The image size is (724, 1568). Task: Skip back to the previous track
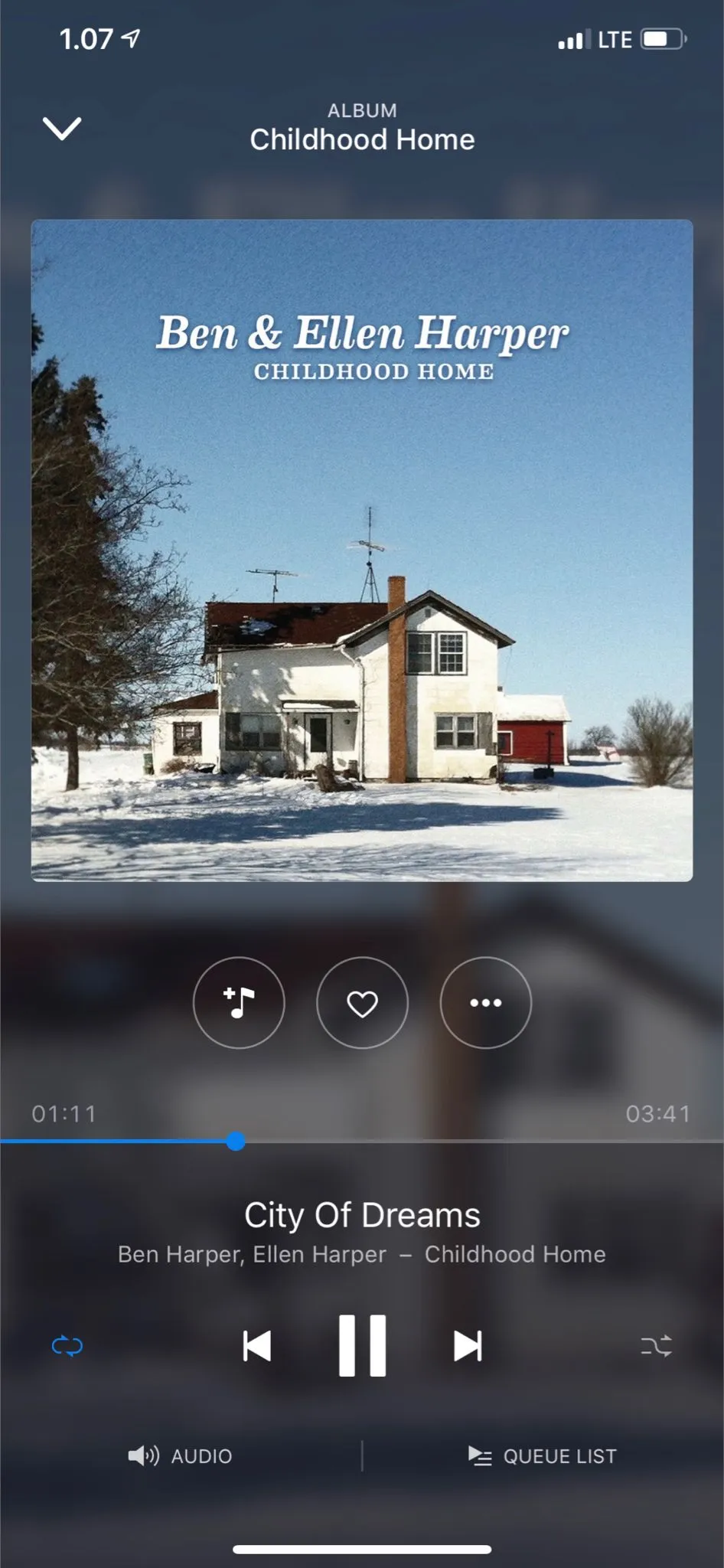257,1346
